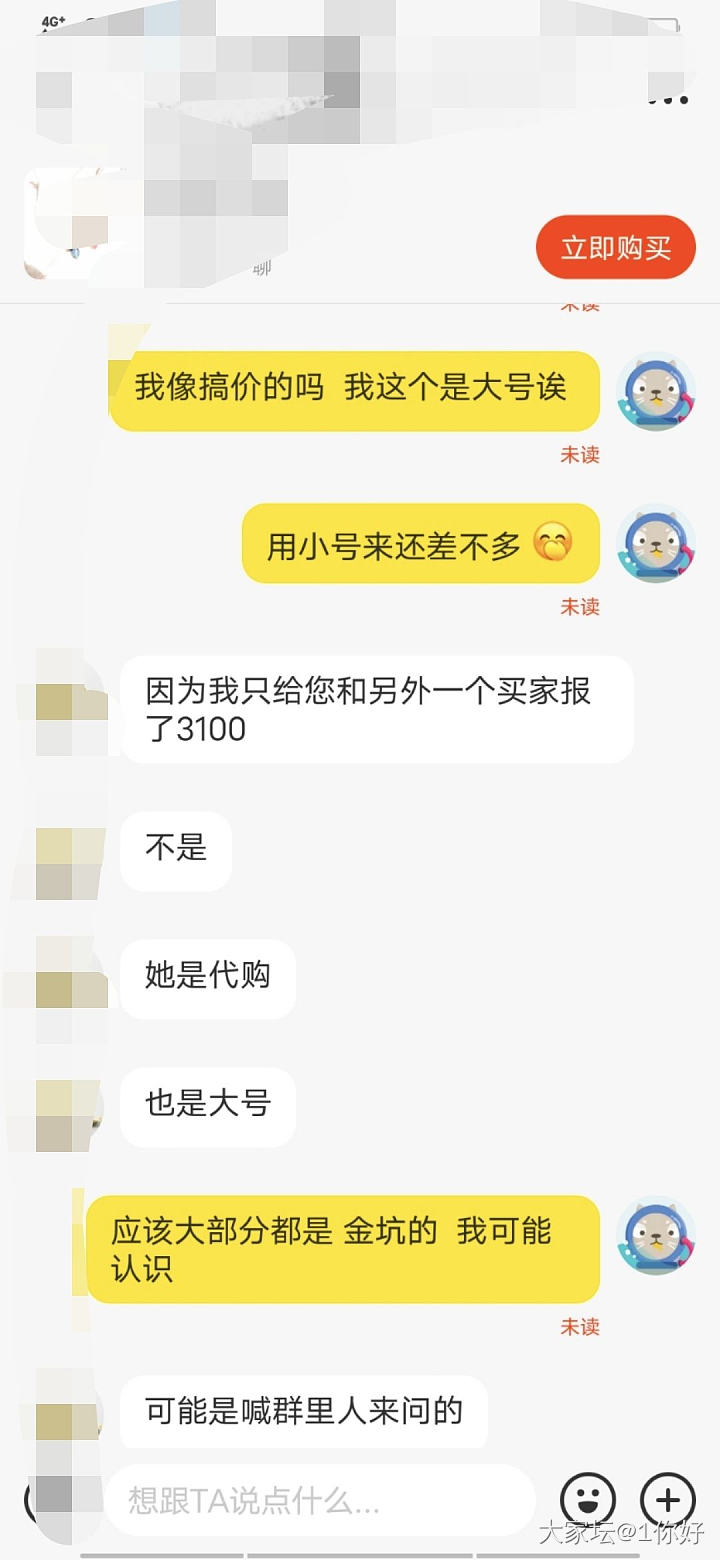Open sender's avatar beside 用小号来还差不多

click(655, 544)
